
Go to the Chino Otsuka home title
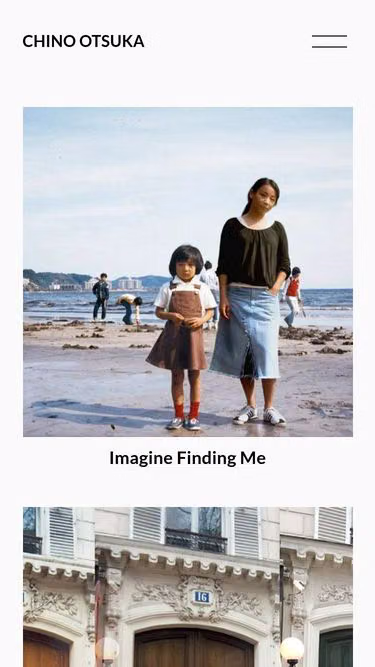pyautogui.click(x=83, y=41)
